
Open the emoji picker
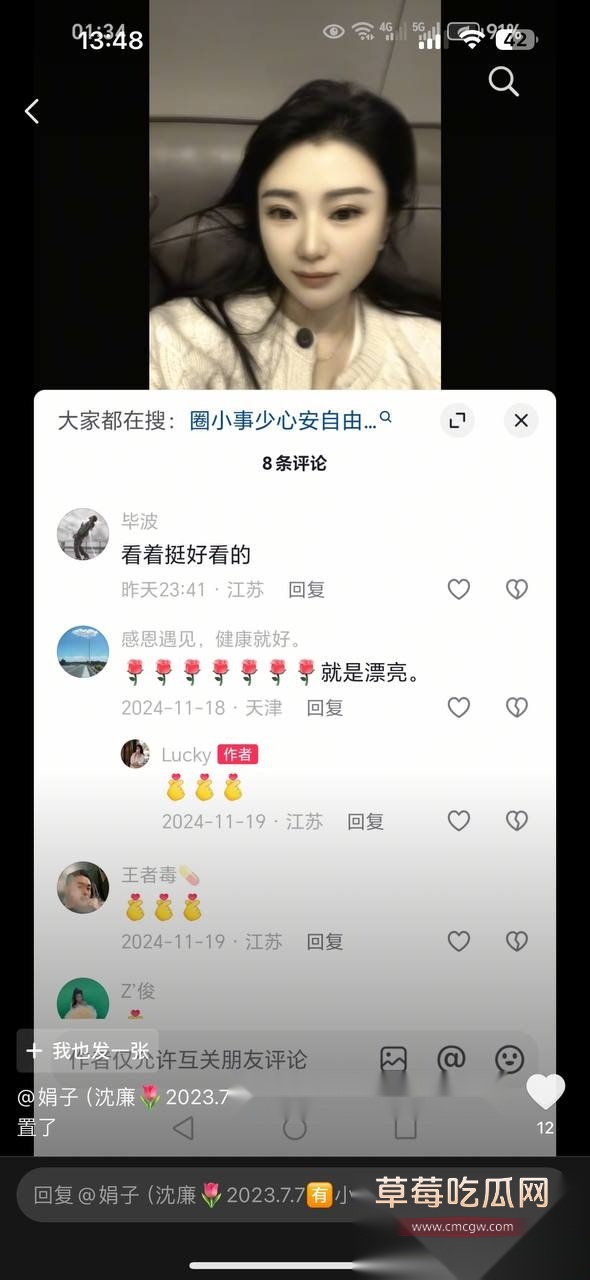click(x=510, y=1059)
